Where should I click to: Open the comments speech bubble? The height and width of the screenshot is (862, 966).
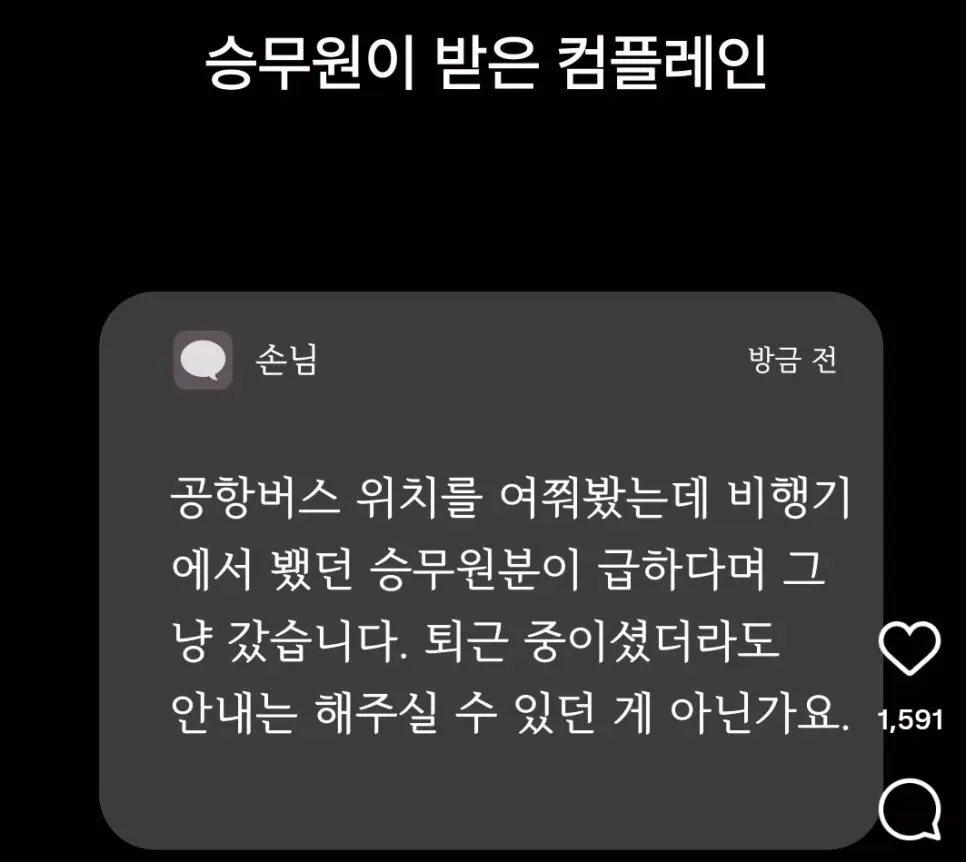click(910, 810)
